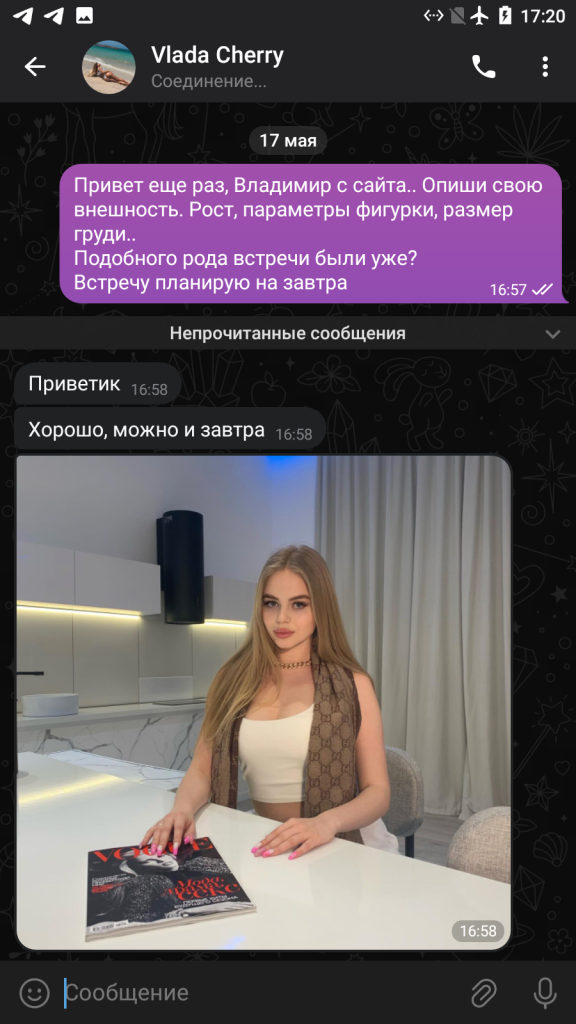
Task: Open the emoji picker
Action: [35, 993]
